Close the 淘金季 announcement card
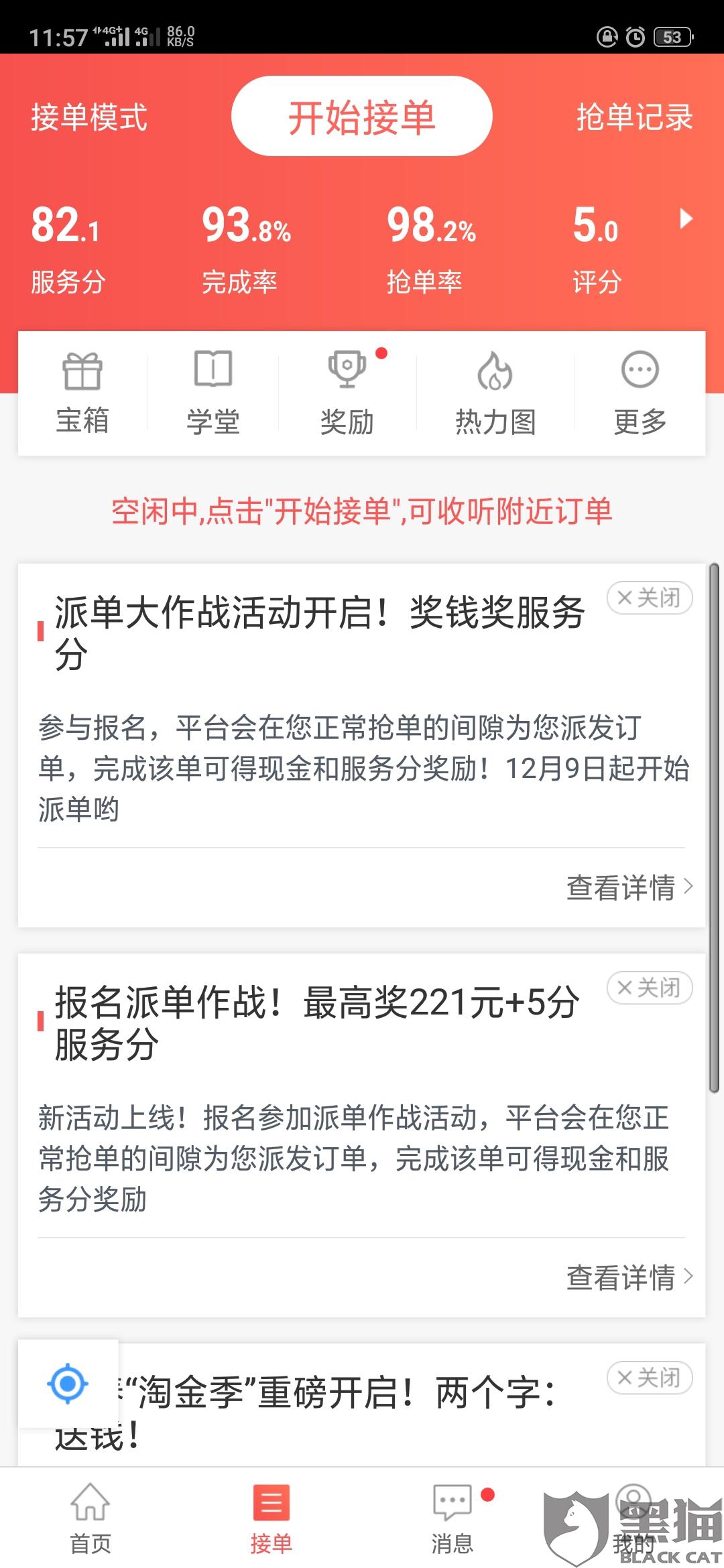Screen dimensions: 724x1568 (x=650, y=1378)
